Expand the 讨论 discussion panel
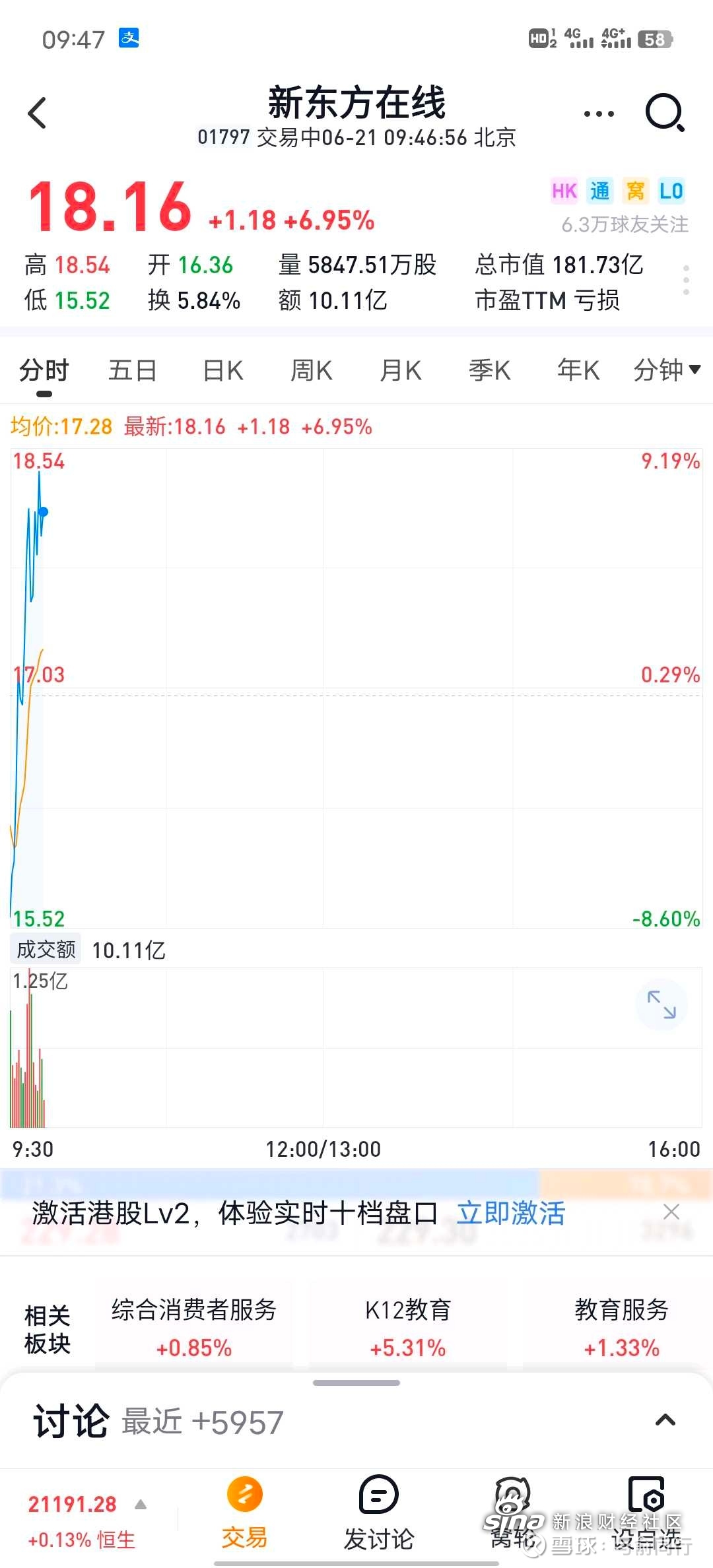Image resolution: width=713 pixels, height=1568 pixels. tap(665, 1420)
